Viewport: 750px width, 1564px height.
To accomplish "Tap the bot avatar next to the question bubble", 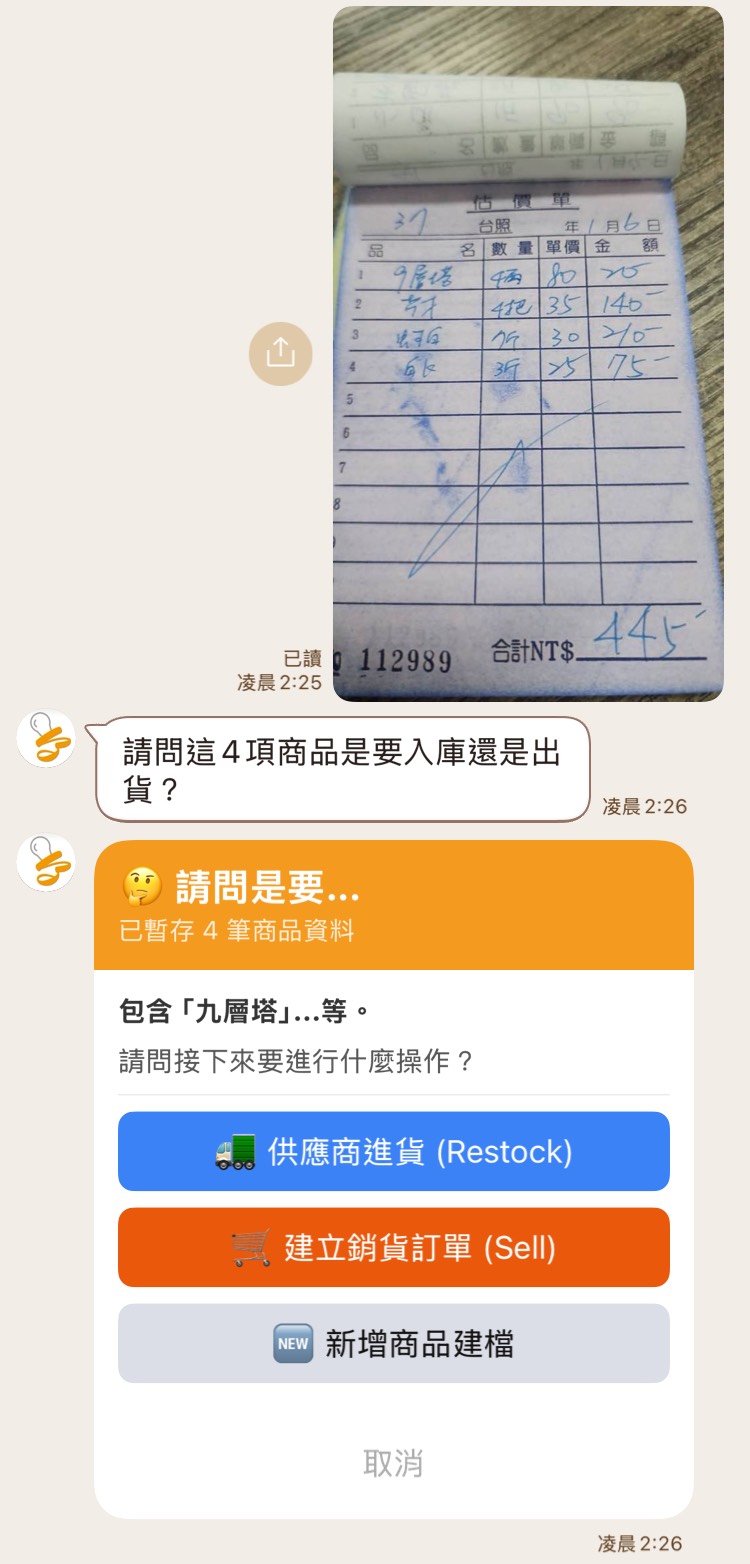I will pos(48,737).
